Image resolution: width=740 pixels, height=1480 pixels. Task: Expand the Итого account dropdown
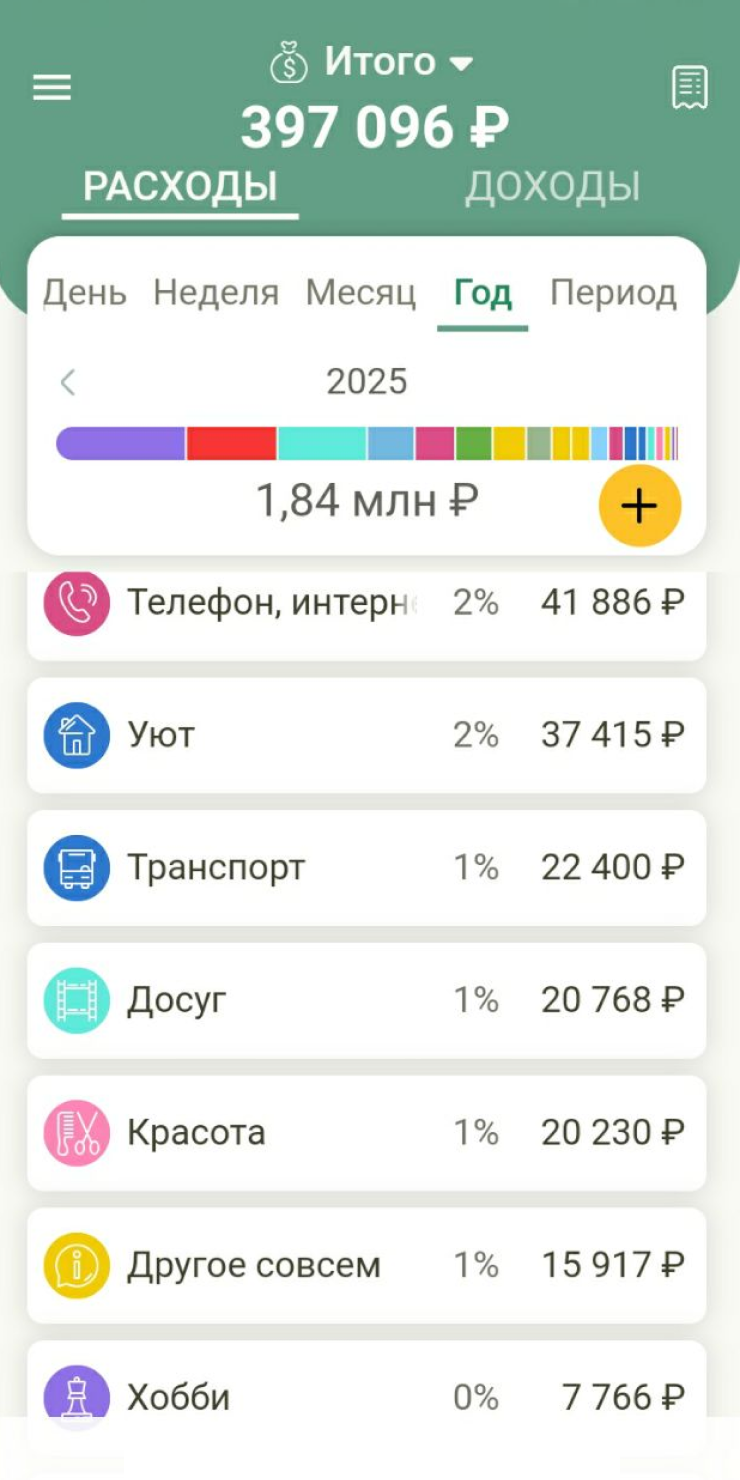pyautogui.click(x=372, y=63)
